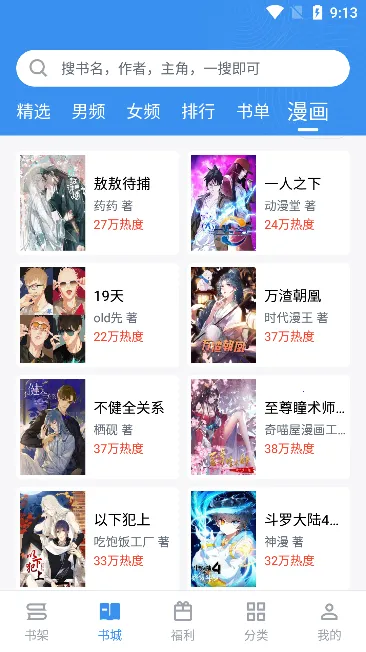Switch to the 精选 tab
366x652 pixels.
click(34, 111)
